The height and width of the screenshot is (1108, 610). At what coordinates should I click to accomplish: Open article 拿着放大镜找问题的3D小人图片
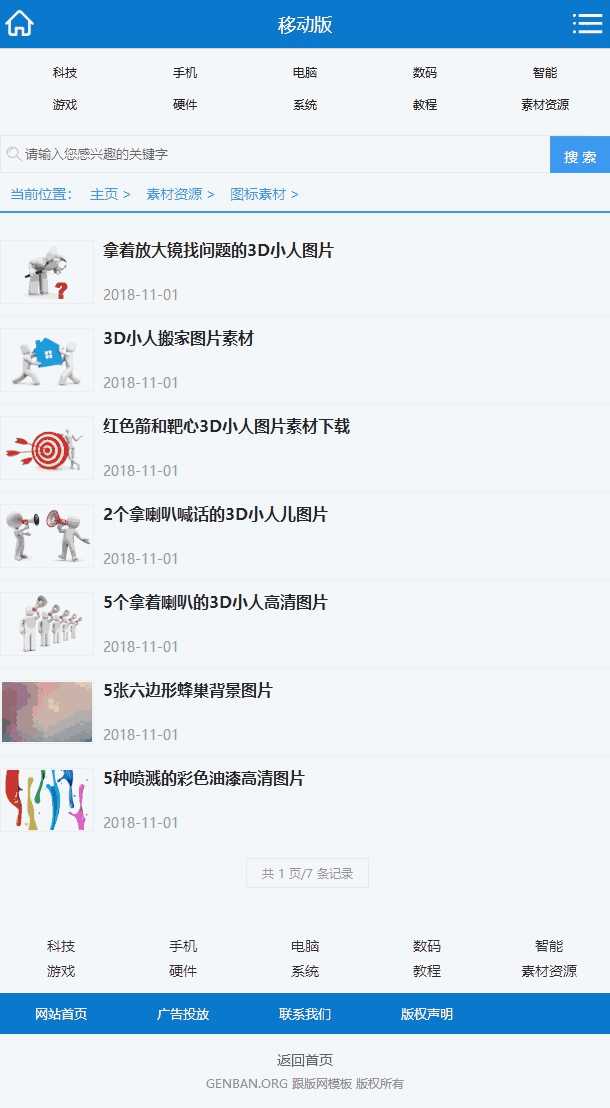pyautogui.click(x=218, y=251)
